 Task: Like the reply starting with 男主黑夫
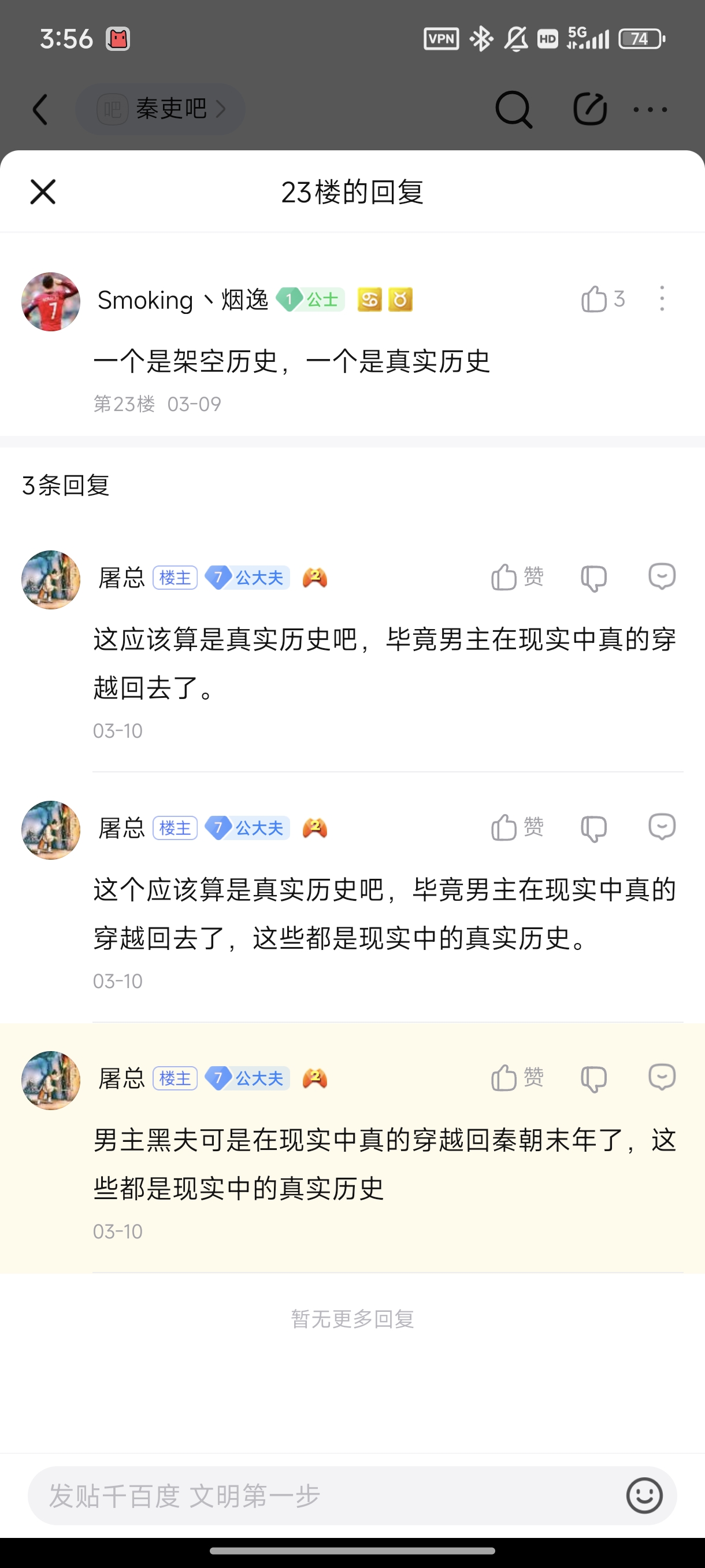coord(504,1078)
